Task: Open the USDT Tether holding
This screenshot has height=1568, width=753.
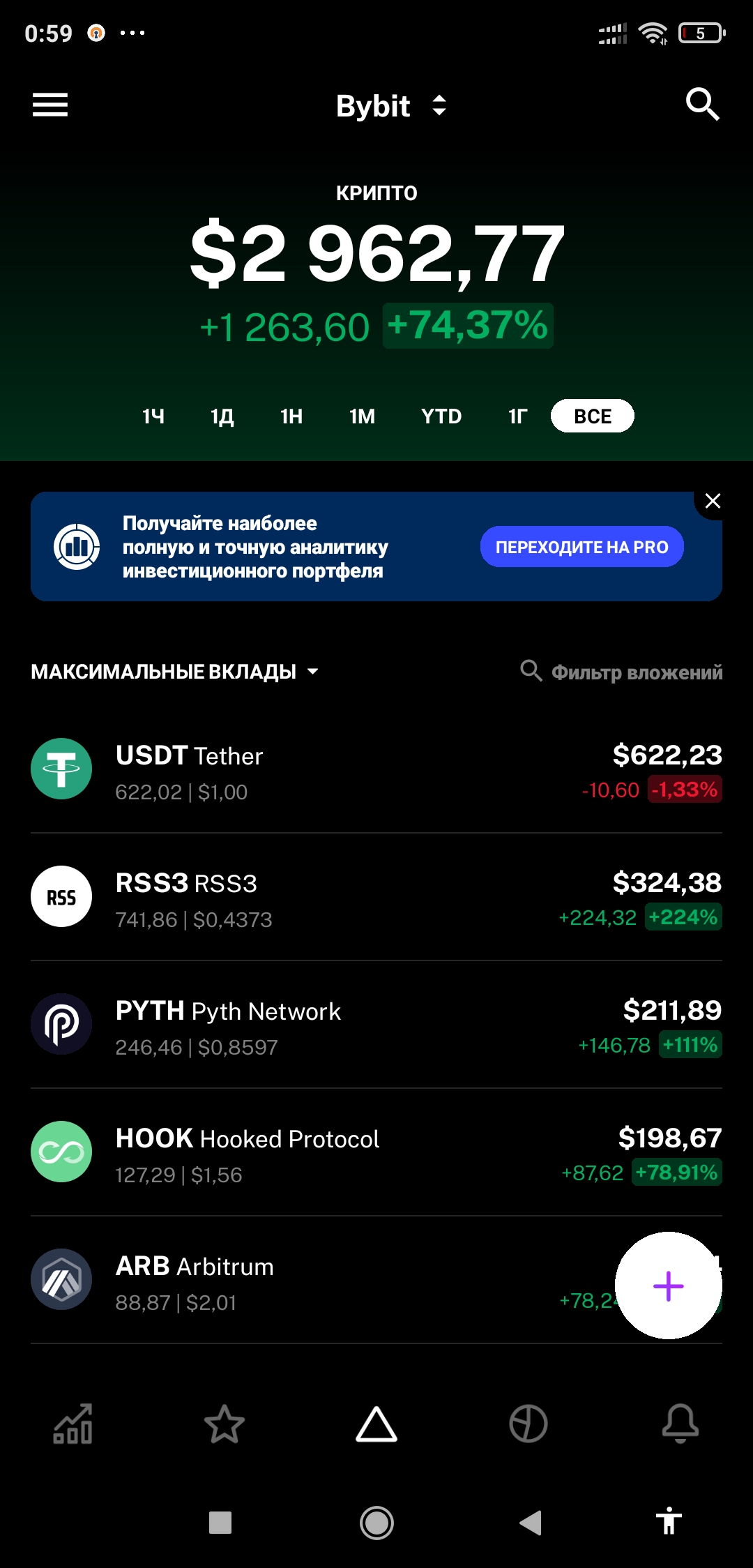Action: click(x=376, y=771)
